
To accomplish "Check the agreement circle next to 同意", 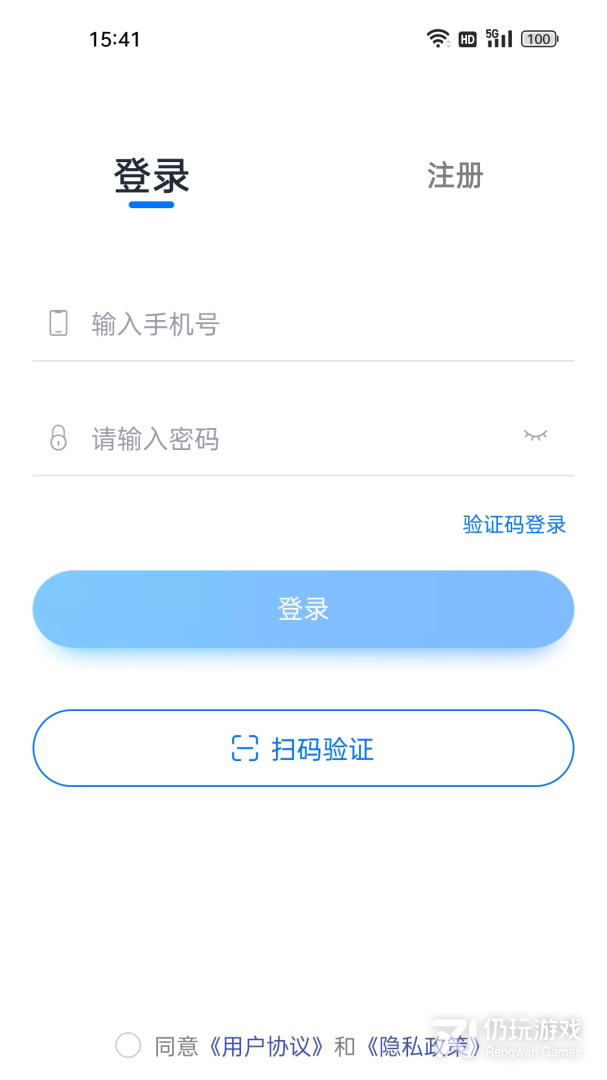I will coord(128,1046).
